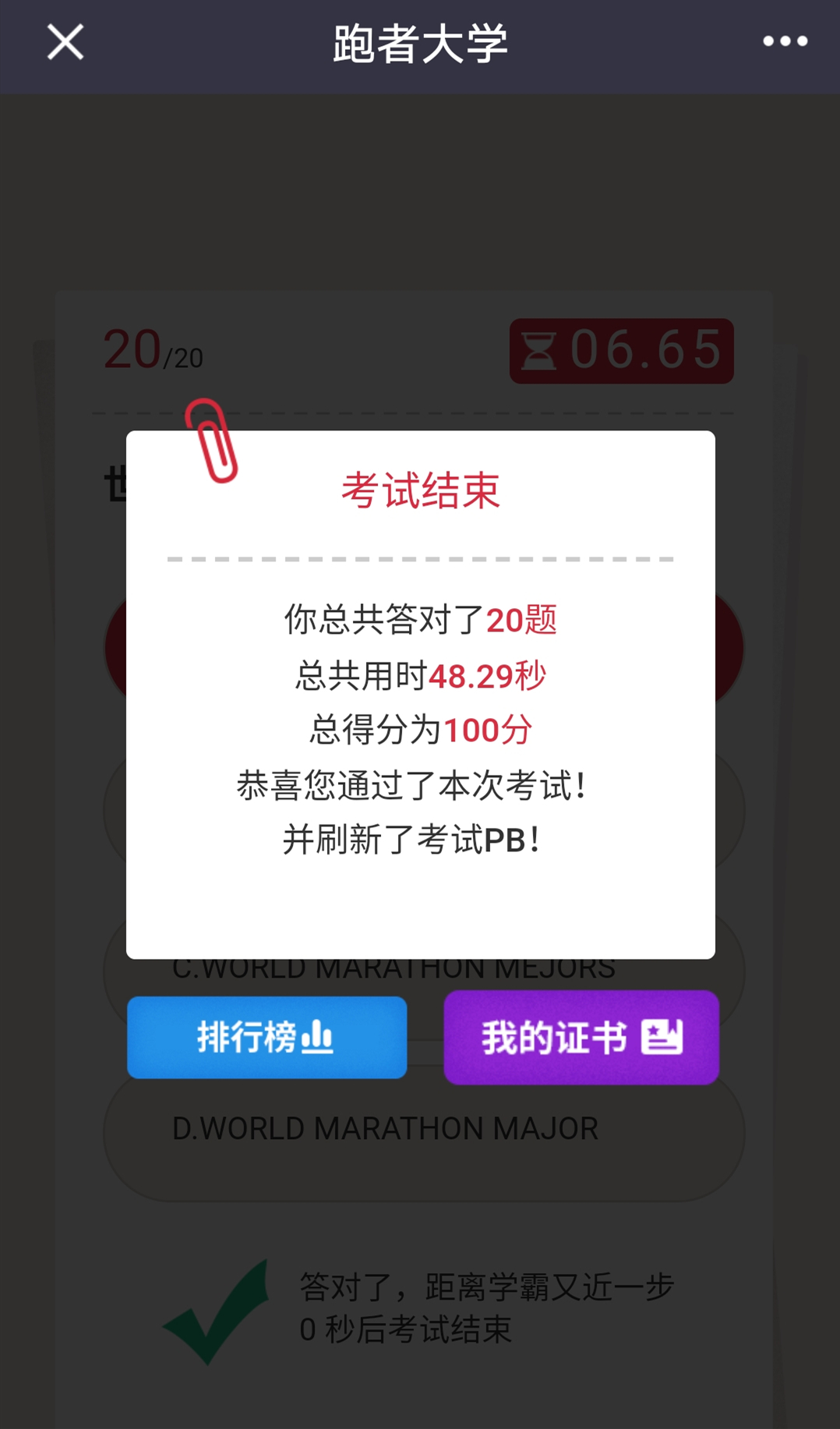This screenshot has width=840, height=1429.
Task: Tap the 06.65 timer badge
Action: 619,350
